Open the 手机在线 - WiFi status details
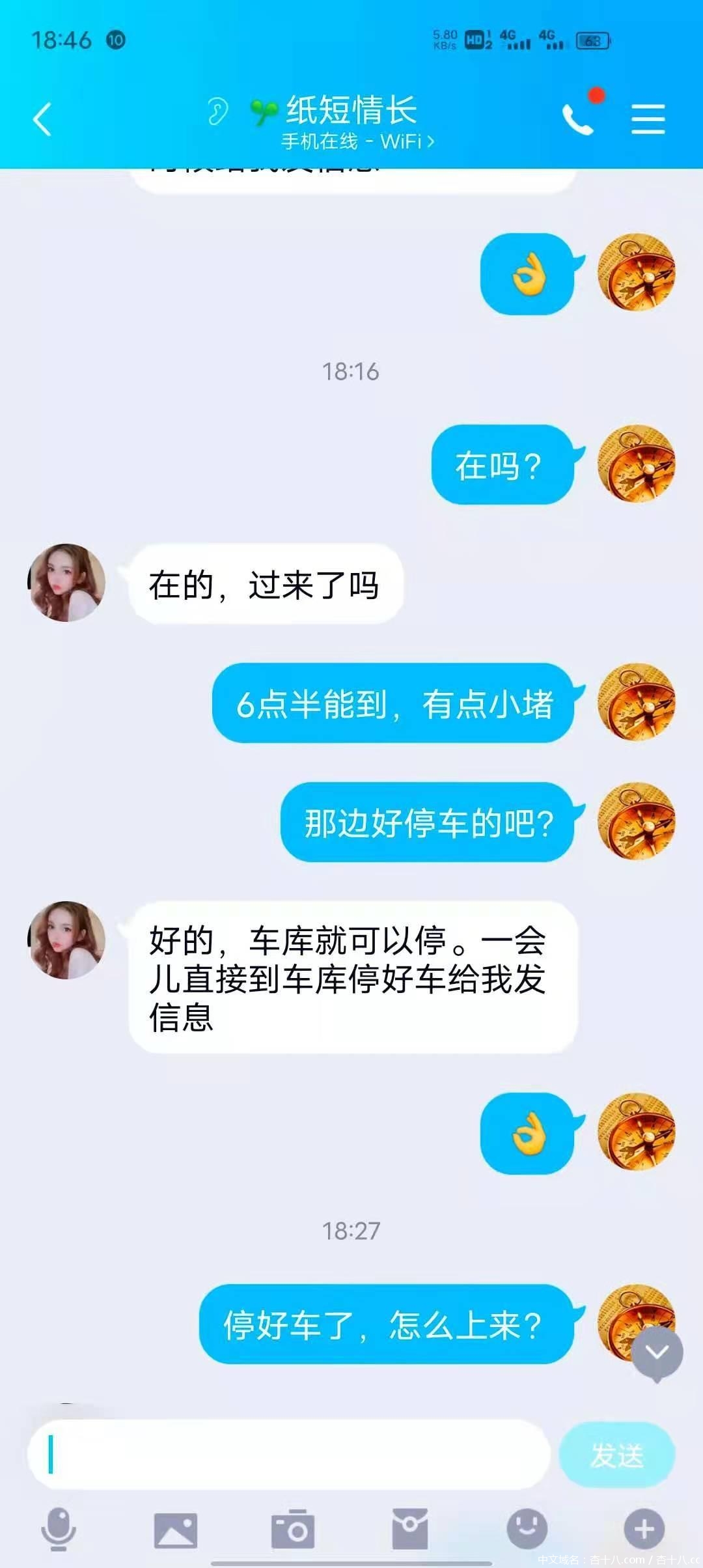 [357, 141]
